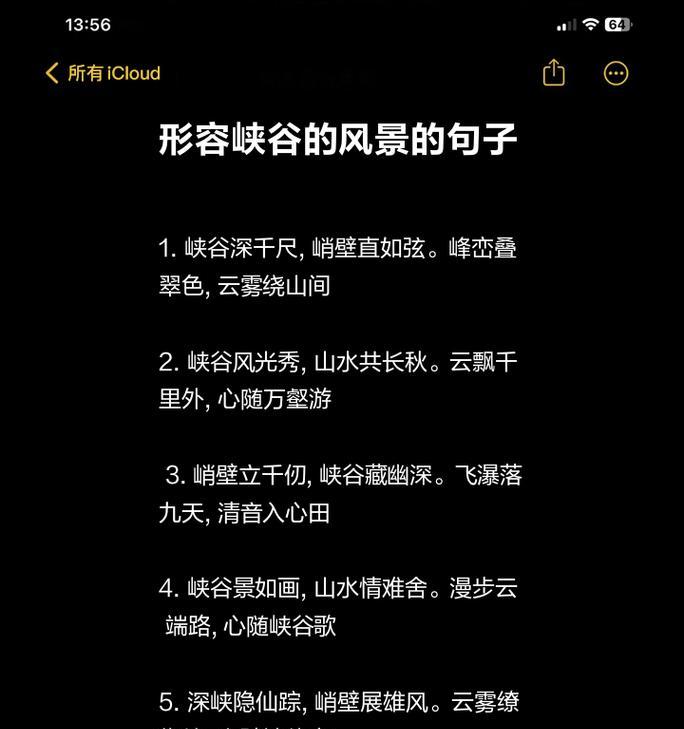The width and height of the screenshot is (684, 729).
Task: Open the more options menu
Action: (616, 73)
